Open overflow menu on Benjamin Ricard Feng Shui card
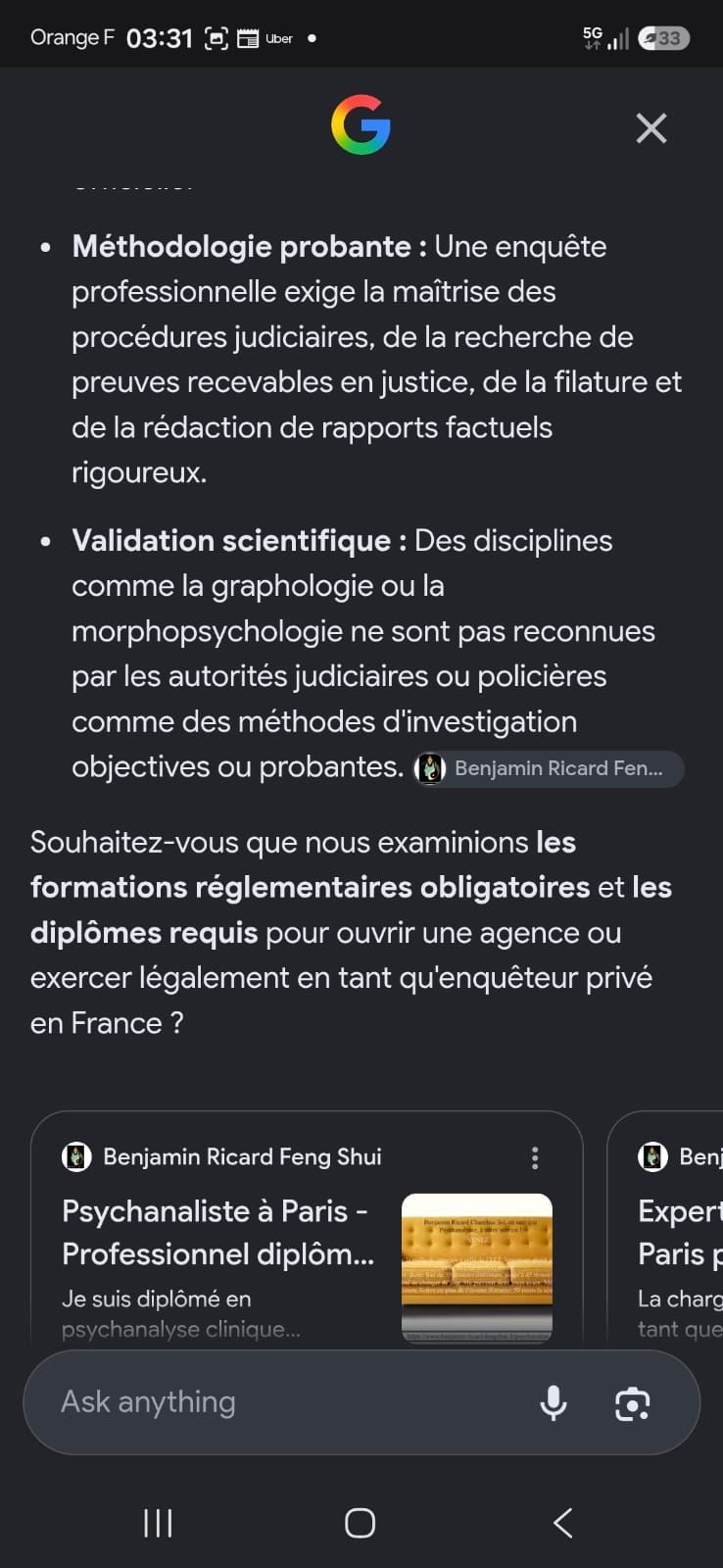This screenshot has width=723, height=1568. (535, 1157)
